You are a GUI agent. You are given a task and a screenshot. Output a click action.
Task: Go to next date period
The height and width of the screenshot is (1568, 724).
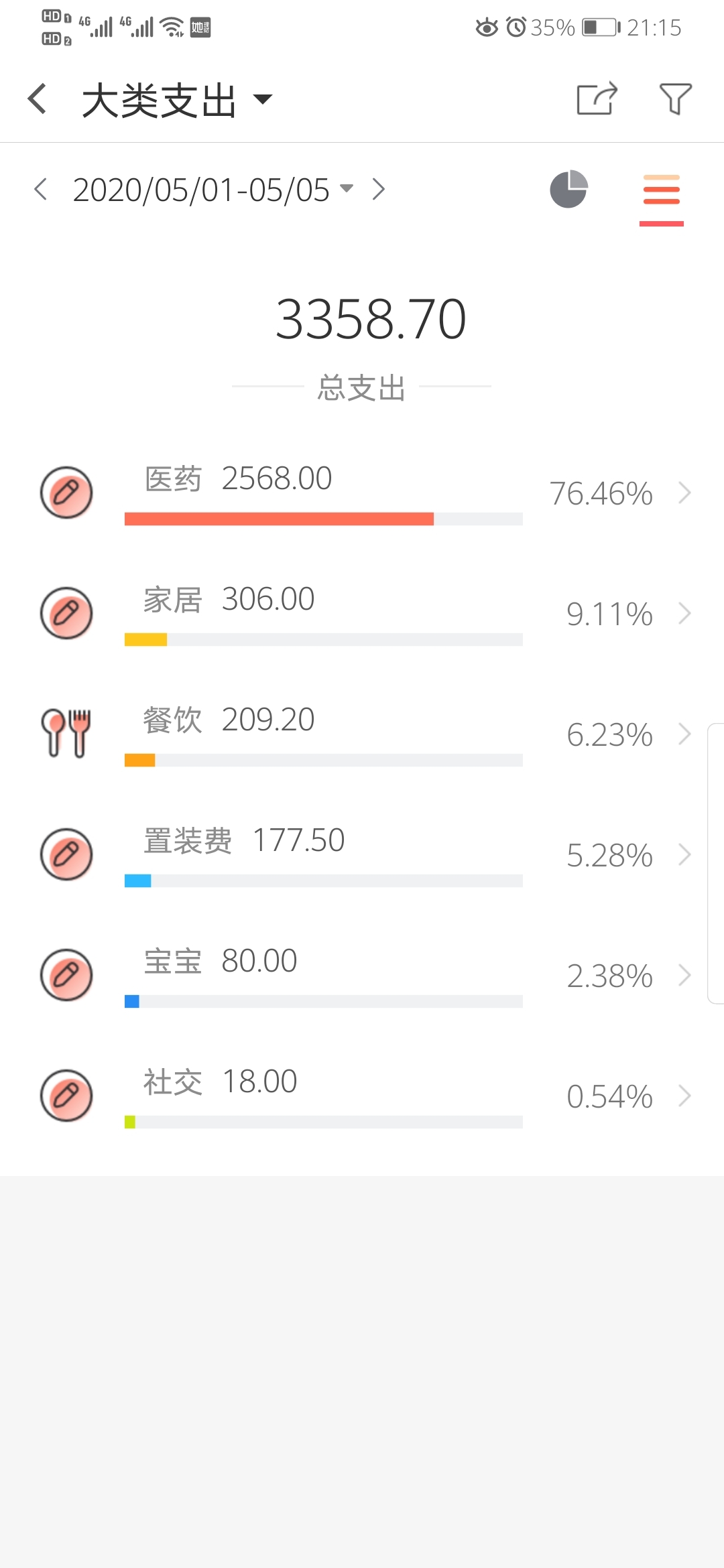click(x=379, y=190)
